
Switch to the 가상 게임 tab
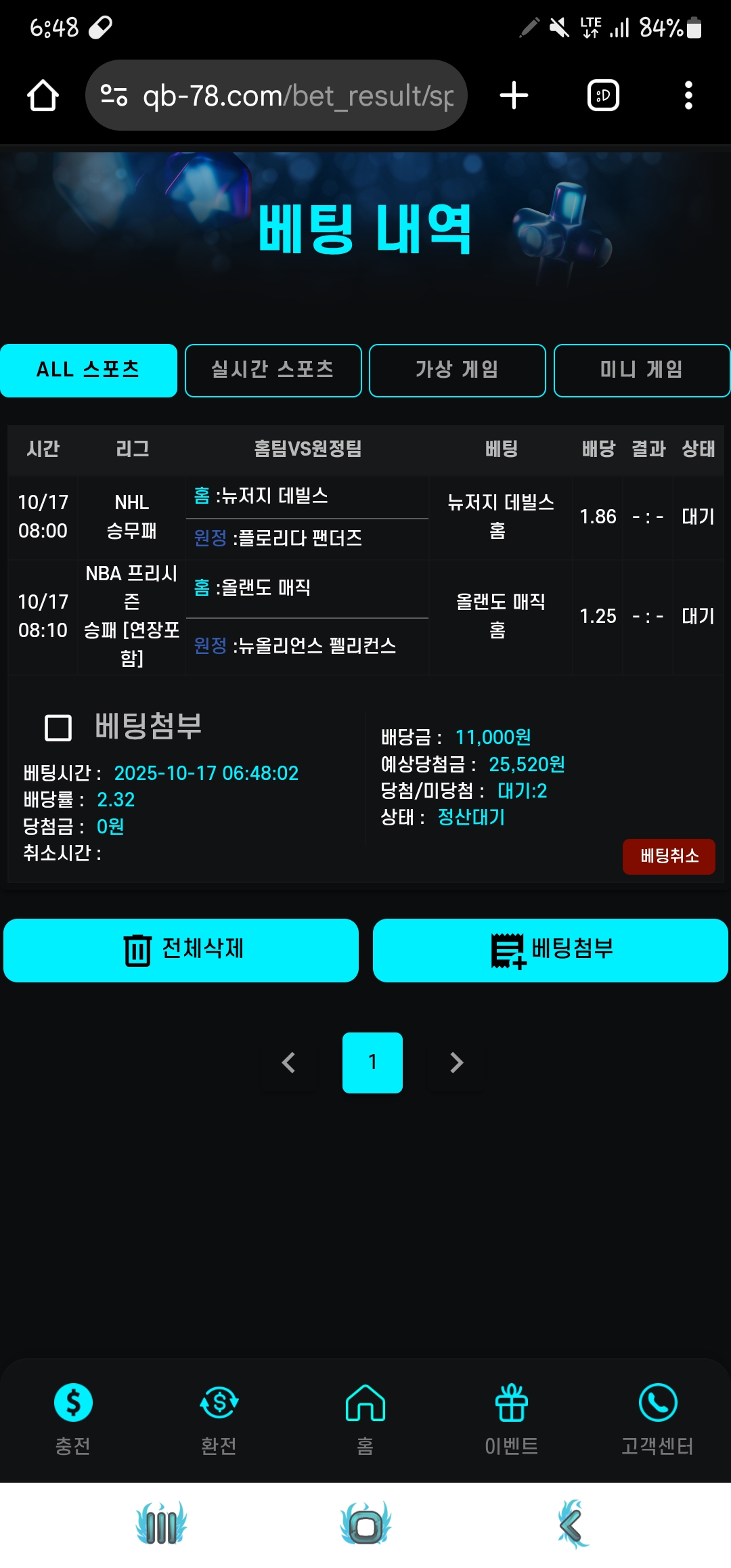(457, 370)
